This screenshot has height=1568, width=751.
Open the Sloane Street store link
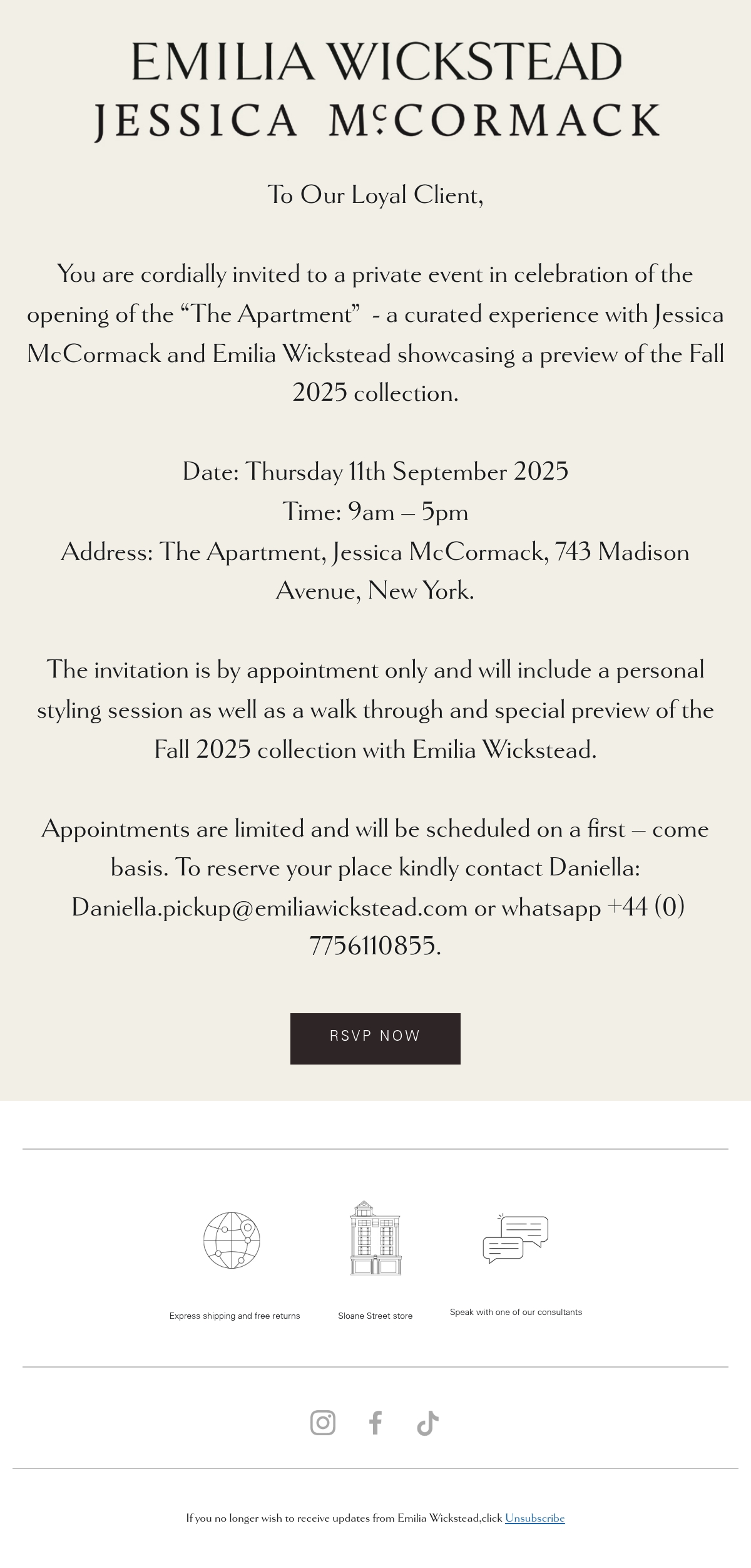pos(375,1316)
